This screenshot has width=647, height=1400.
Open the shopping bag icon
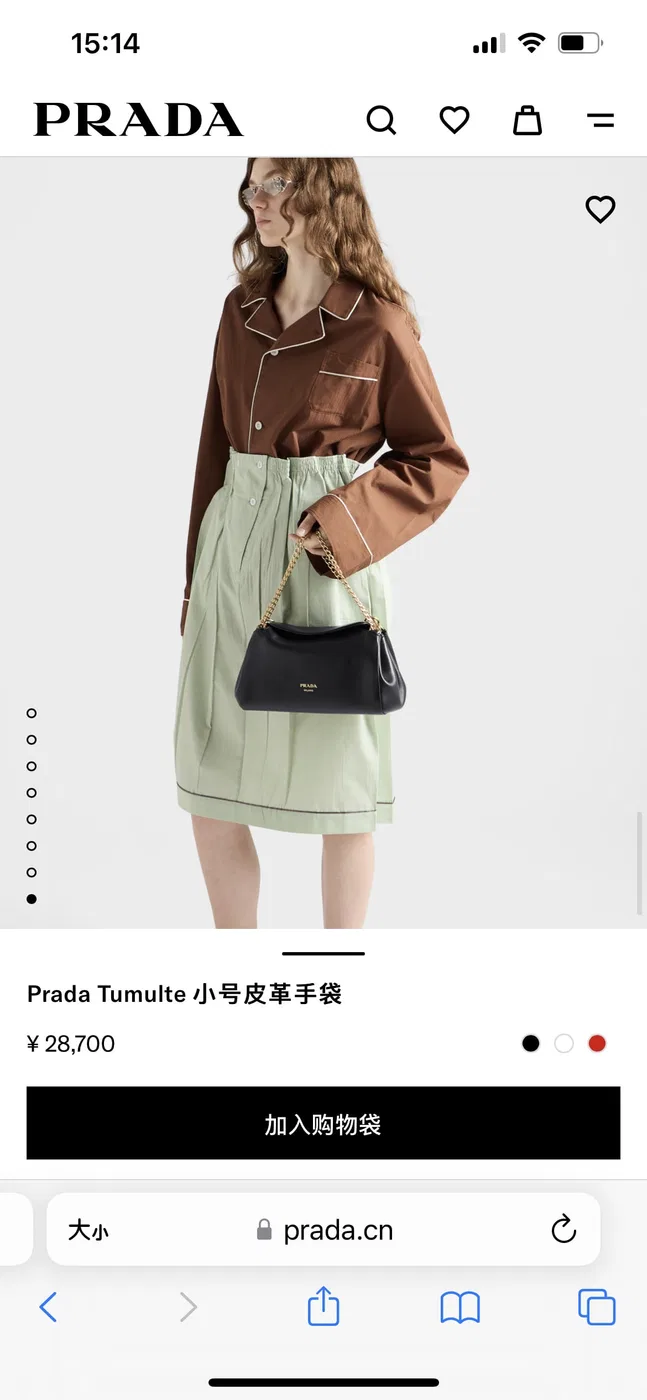click(x=527, y=121)
